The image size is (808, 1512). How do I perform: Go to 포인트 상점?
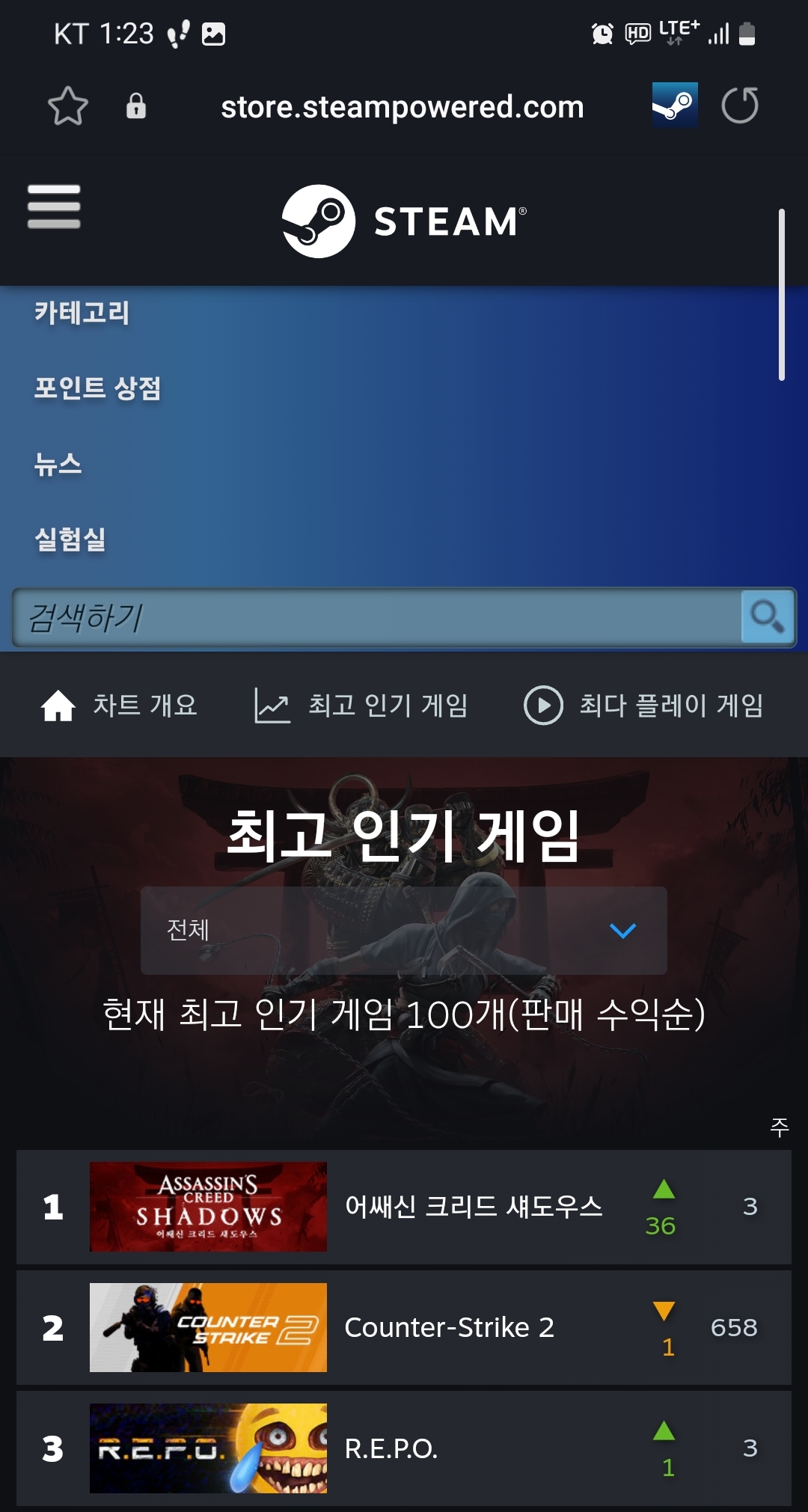click(97, 388)
